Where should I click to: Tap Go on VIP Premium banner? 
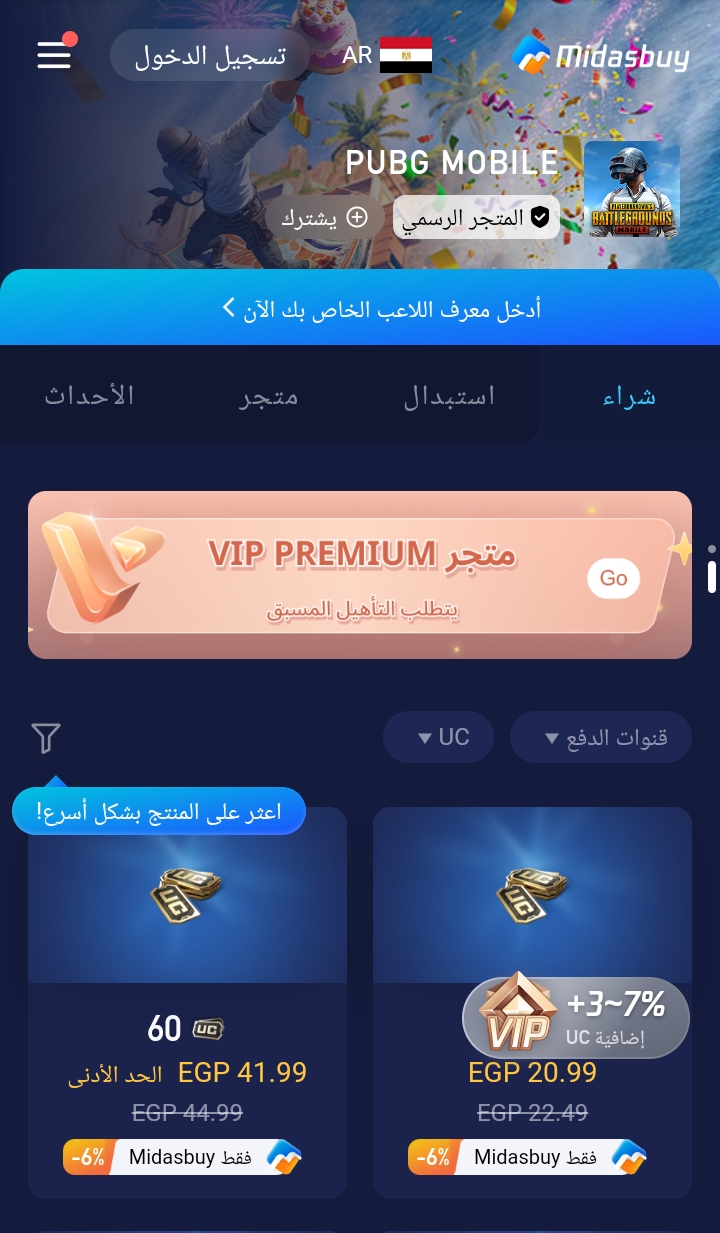613,578
